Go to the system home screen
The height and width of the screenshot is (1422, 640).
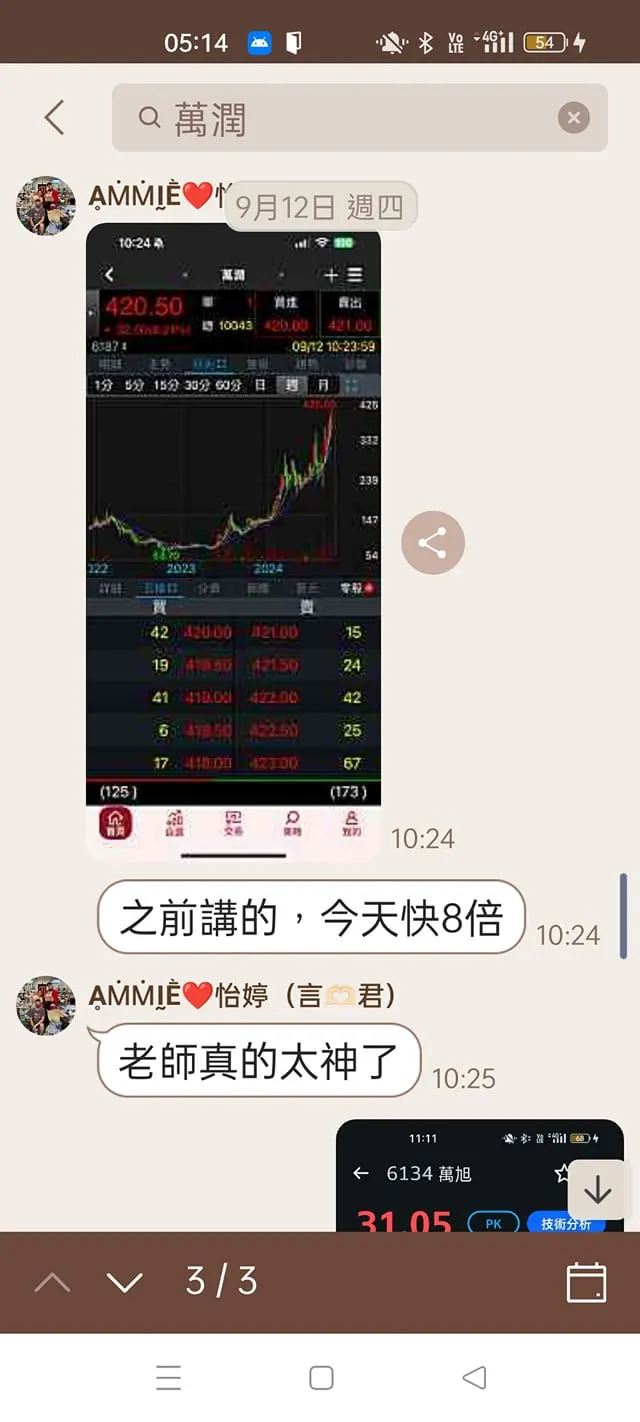321,1378
